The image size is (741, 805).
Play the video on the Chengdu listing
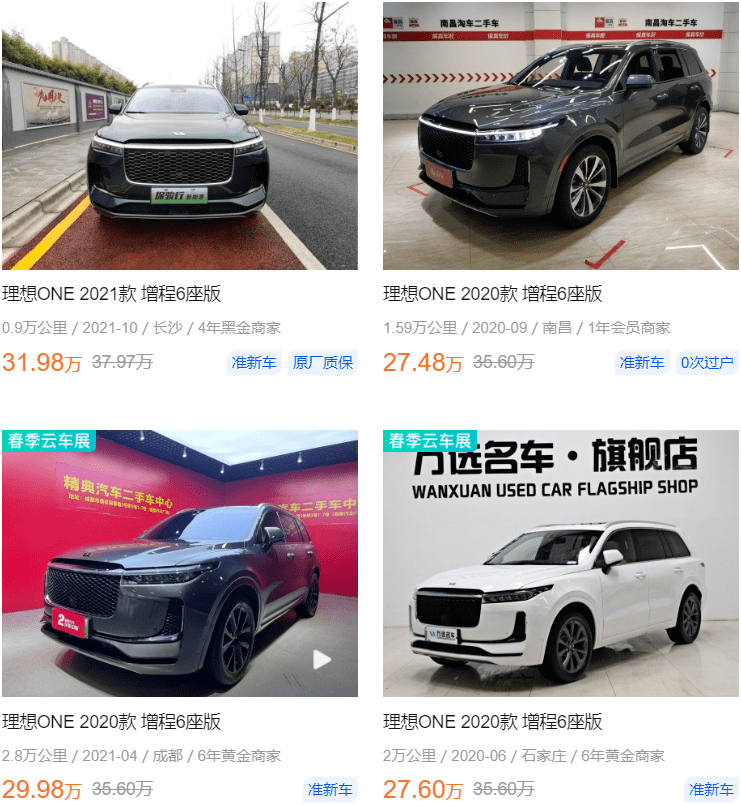[x=320, y=658]
